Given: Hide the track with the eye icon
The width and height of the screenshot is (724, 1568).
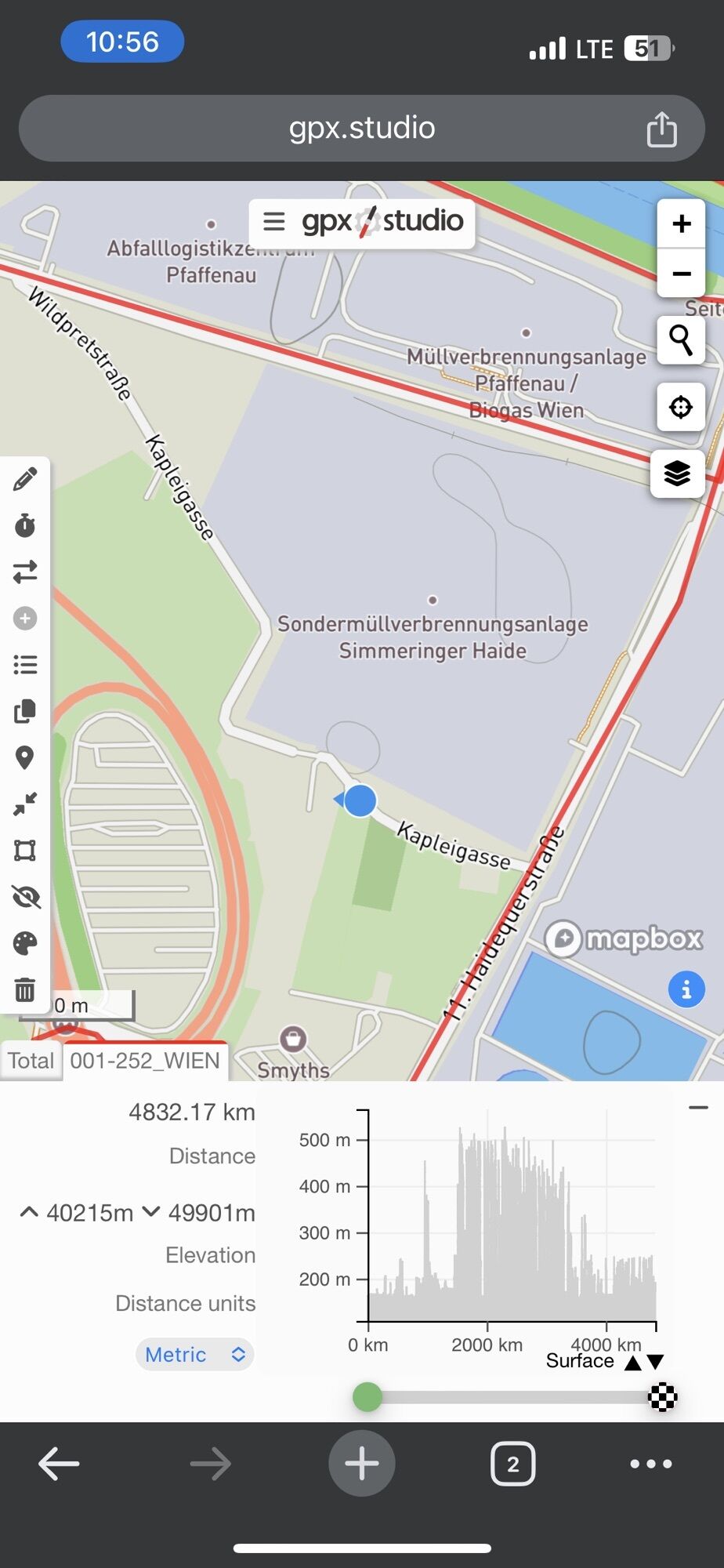Looking at the screenshot, I should point(25,897).
